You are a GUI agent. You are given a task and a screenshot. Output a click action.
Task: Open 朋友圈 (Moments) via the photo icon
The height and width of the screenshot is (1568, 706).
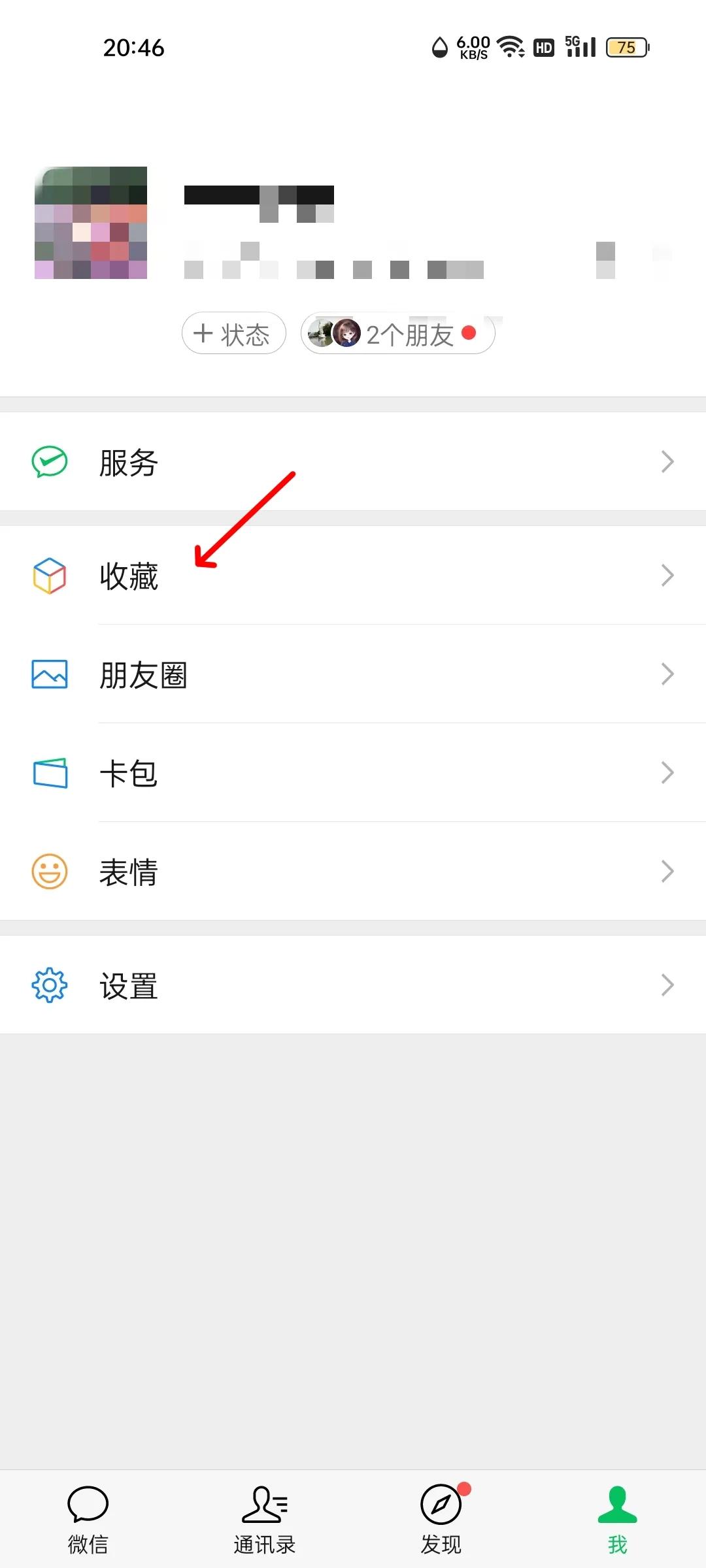coord(49,674)
